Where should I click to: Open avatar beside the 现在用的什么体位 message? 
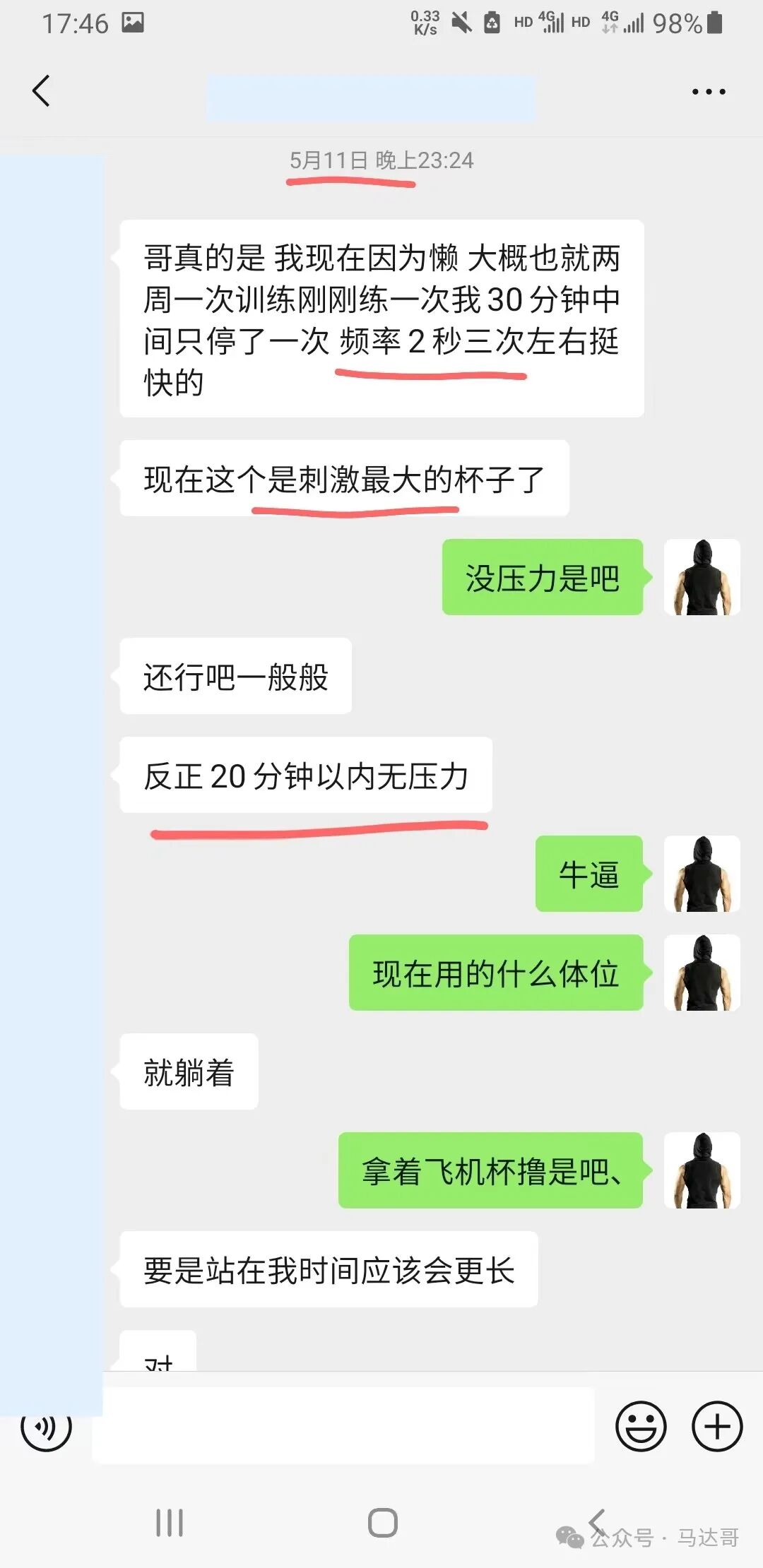[x=702, y=973]
